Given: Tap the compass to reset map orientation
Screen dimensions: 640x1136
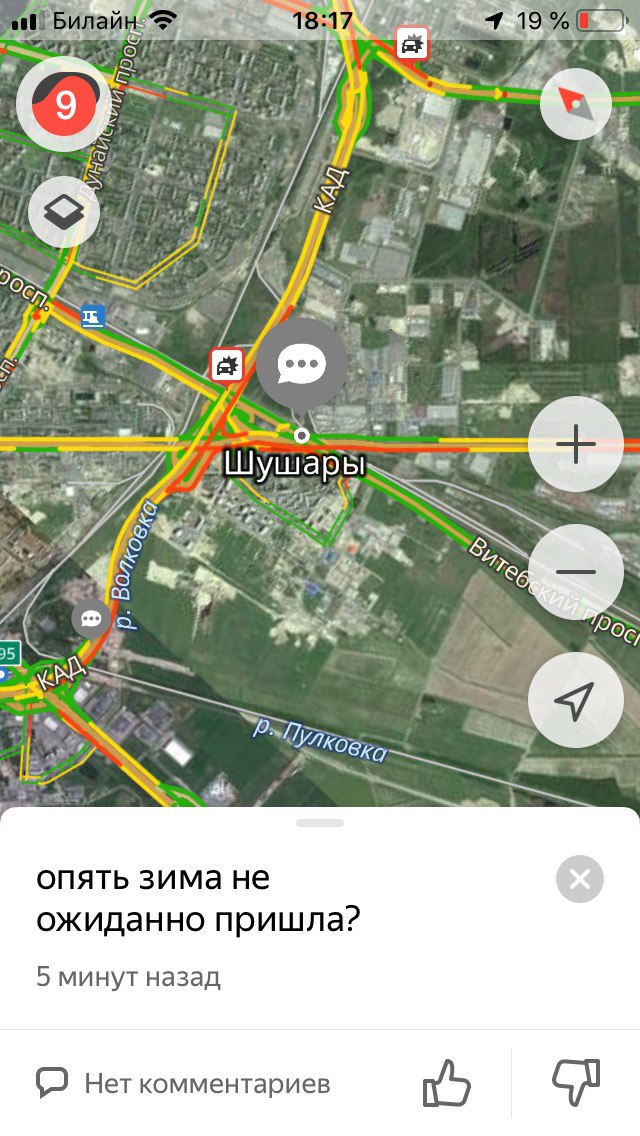Looking at the screenshot, I should click(x=575, y=101).
